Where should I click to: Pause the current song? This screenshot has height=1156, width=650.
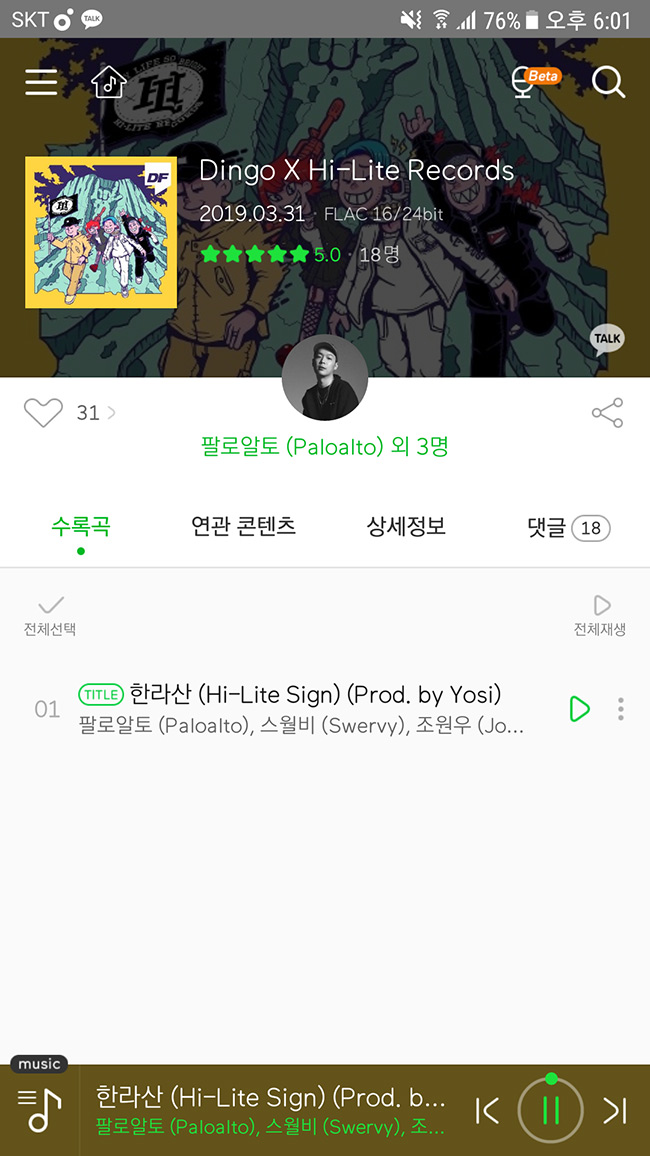click(x=551, y=1110)
